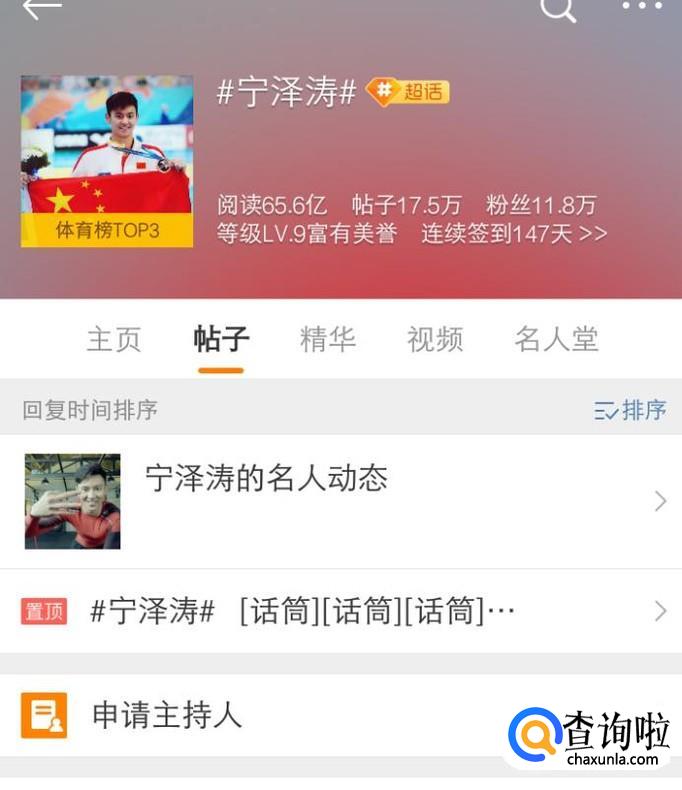This screenshot has width=682, height=790.
Task: Tap the 排序 sort button
Action: 630,410
